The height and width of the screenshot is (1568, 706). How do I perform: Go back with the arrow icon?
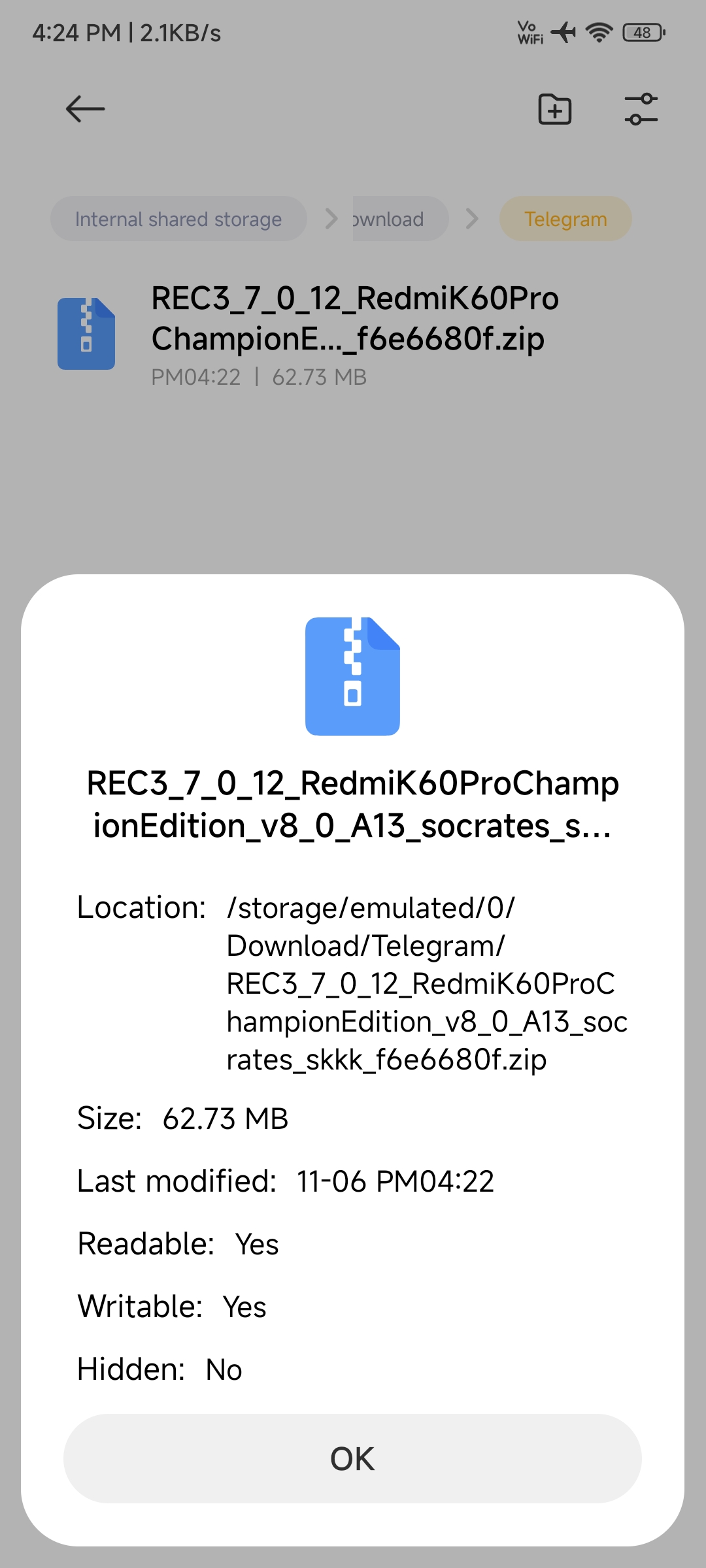85,108
